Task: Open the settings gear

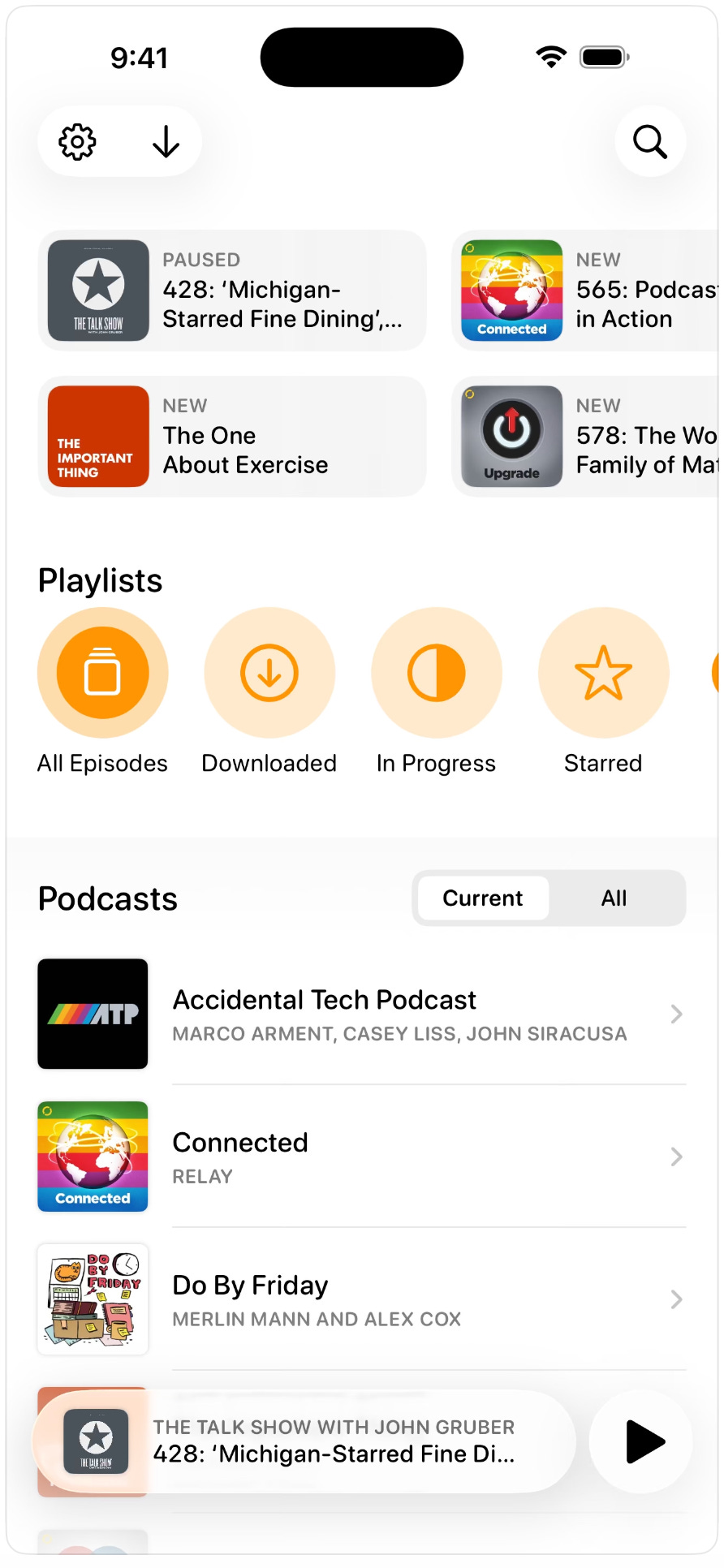Action: (x=78, y=142)
